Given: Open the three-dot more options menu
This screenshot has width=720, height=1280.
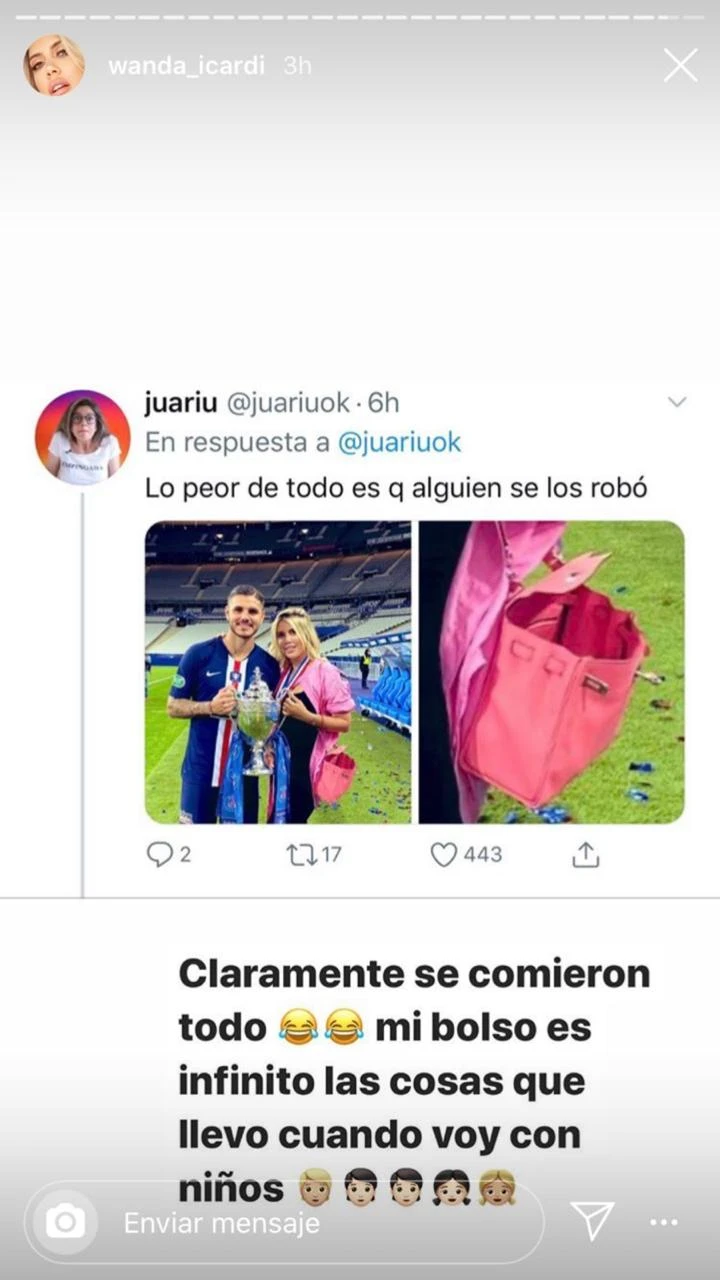Looking at the screenshot, I should (x=664, y=1222).
